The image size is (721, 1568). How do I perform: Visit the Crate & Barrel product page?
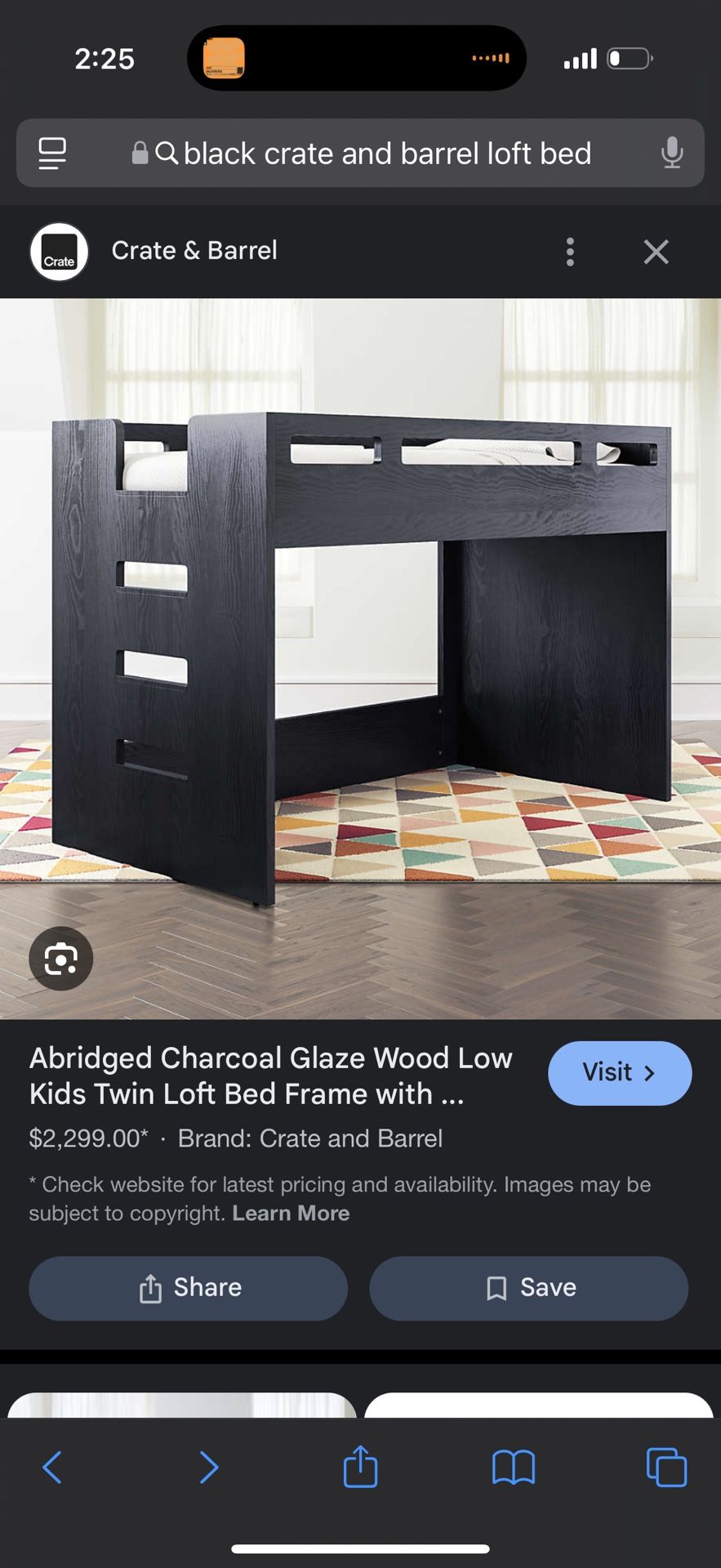619,1073
